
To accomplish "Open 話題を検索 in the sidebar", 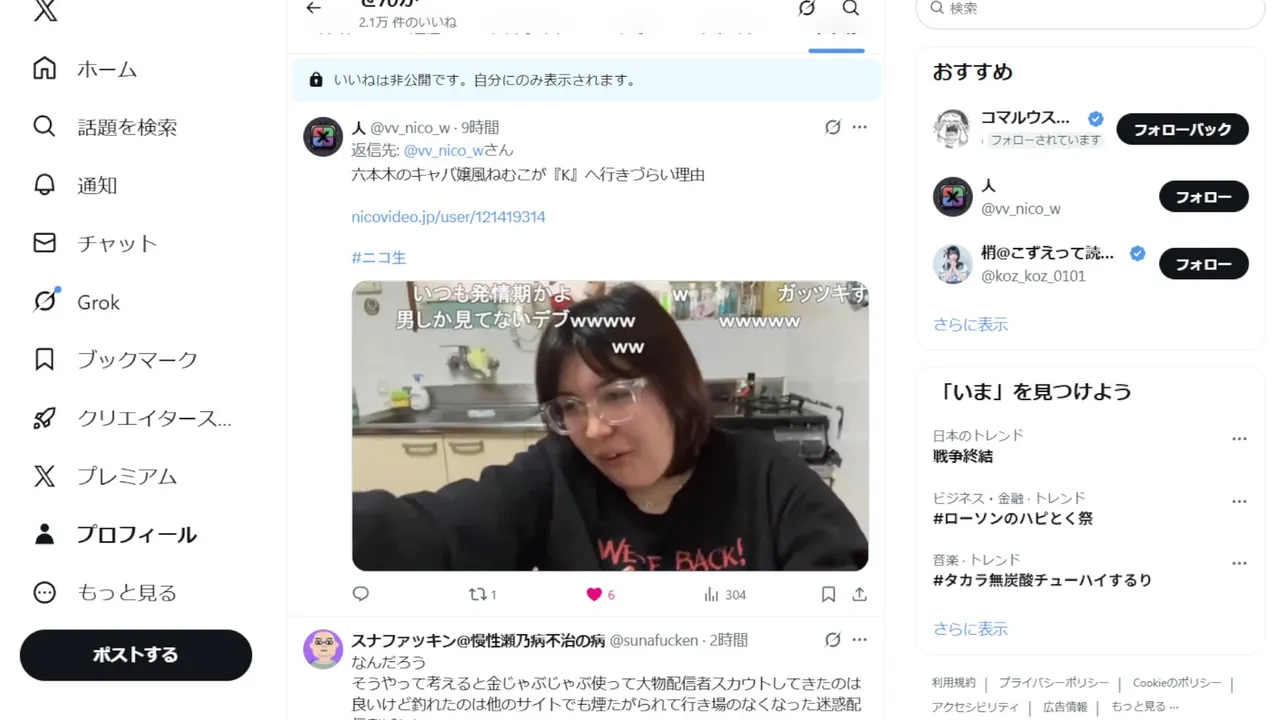I will coord(126,127).
